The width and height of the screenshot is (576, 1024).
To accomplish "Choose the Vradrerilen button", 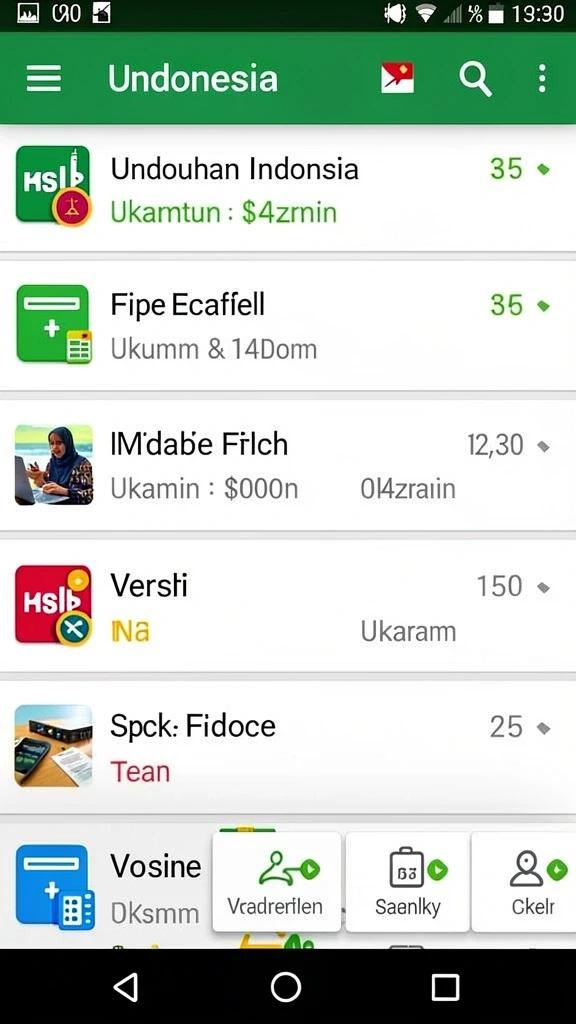I will click(276, 881).
